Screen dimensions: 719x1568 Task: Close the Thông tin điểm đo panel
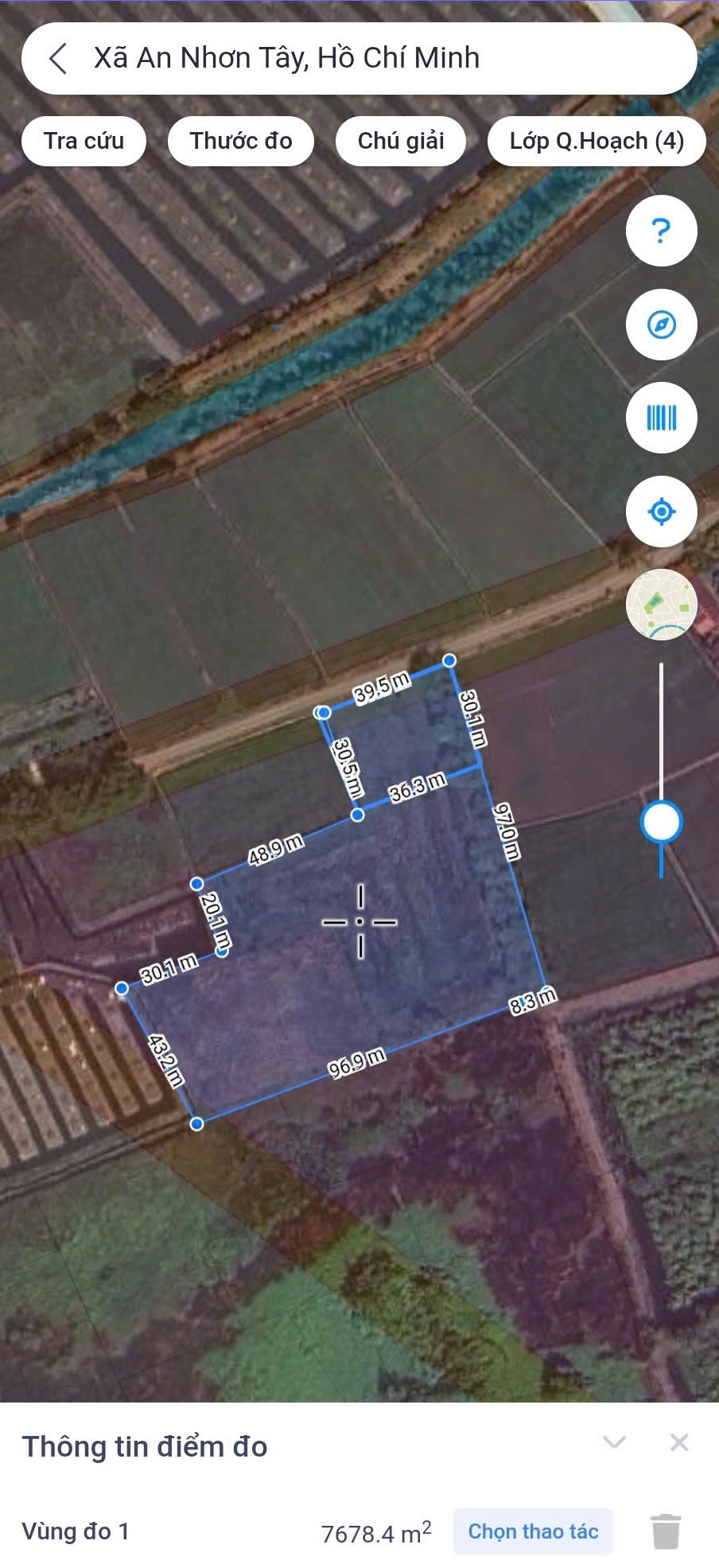(x=678, y=1442)
